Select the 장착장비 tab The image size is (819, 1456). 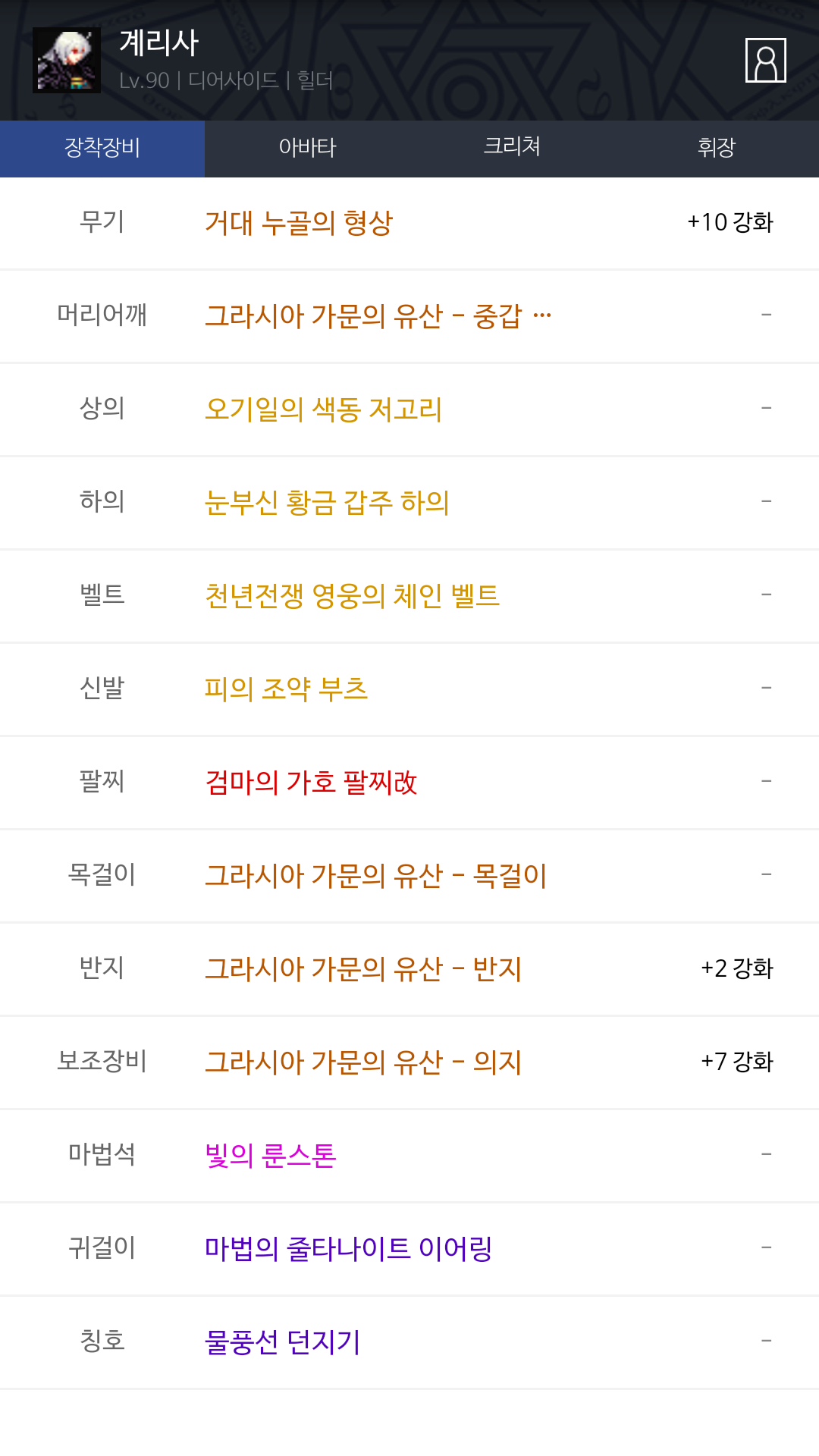point(102,148)
